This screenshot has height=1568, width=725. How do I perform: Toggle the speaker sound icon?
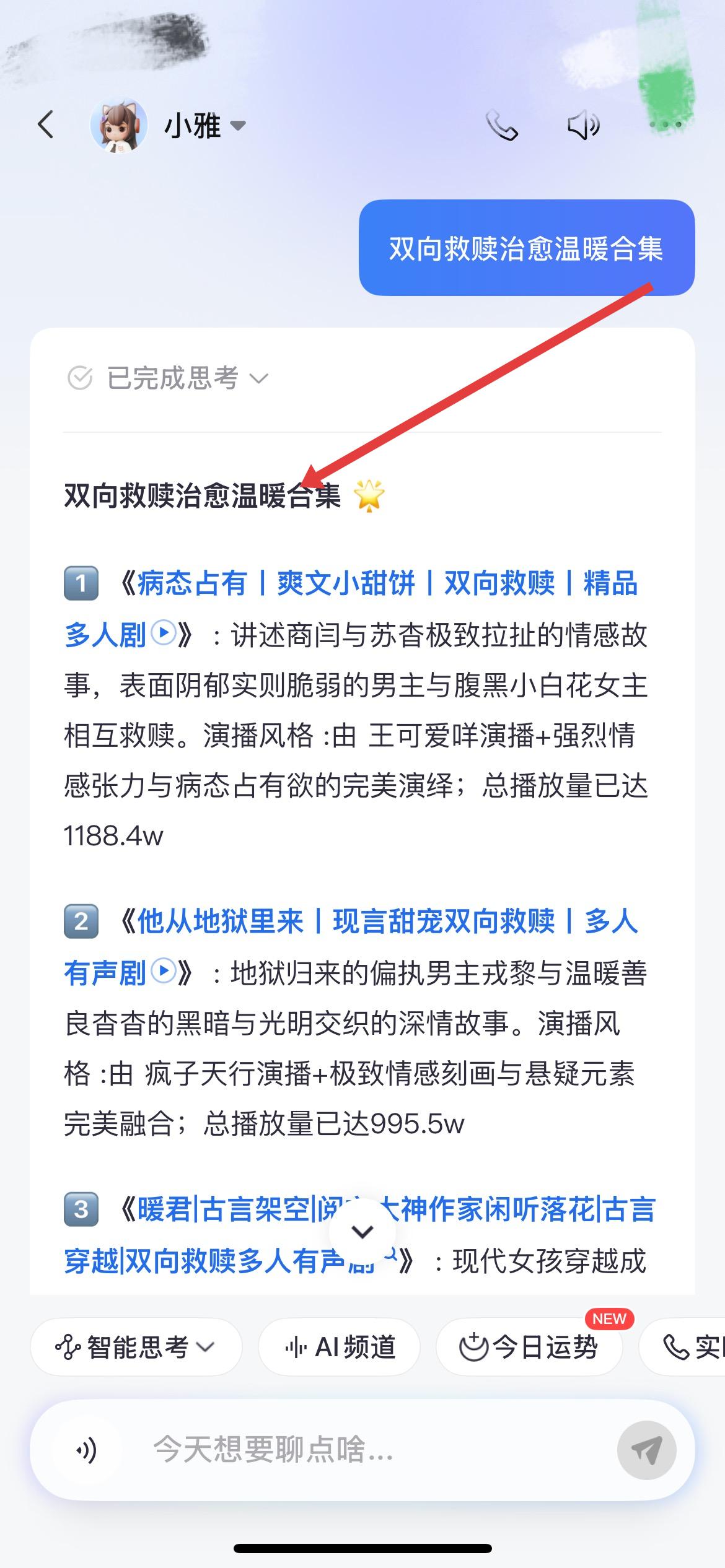(x=583, y=126)
